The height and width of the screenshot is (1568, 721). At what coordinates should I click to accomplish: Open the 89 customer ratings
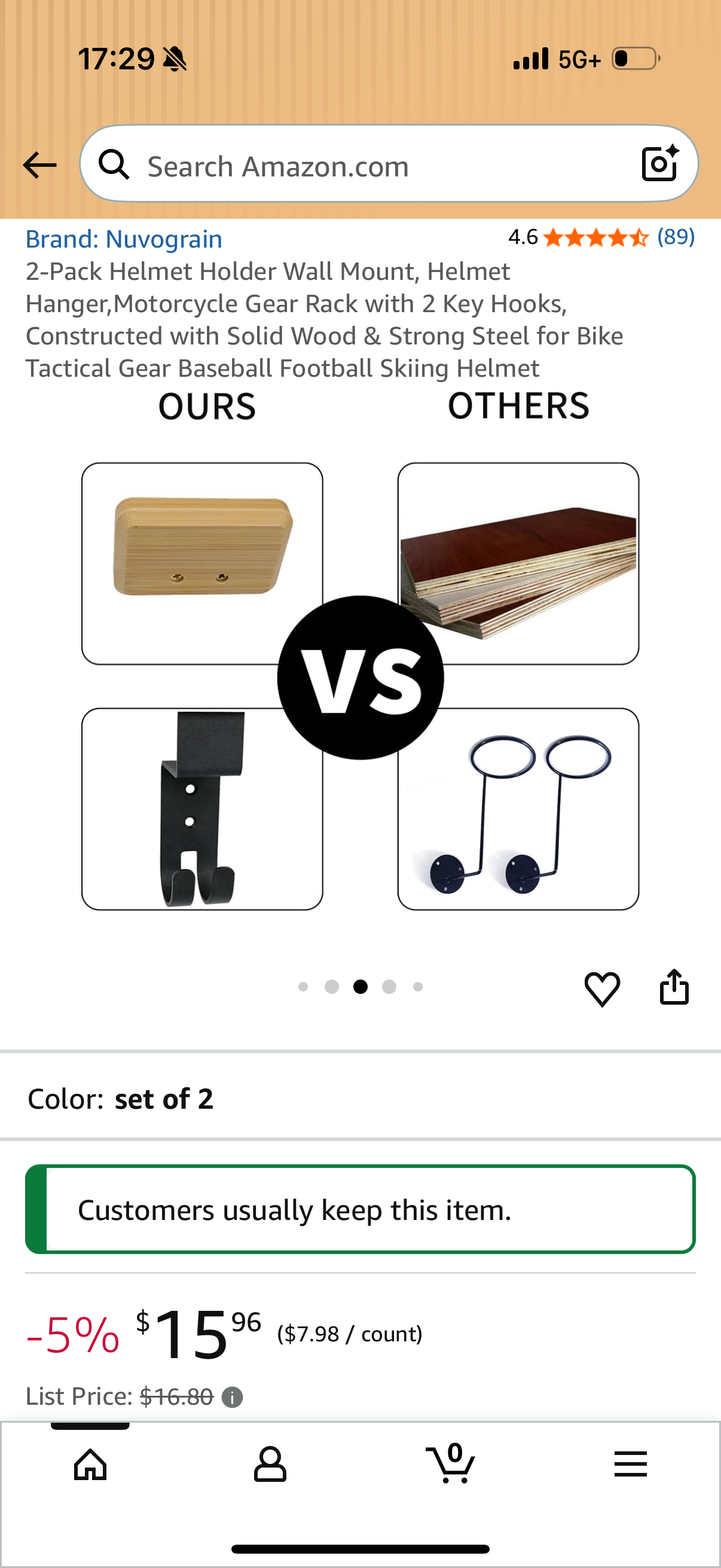tap(676, 236)
